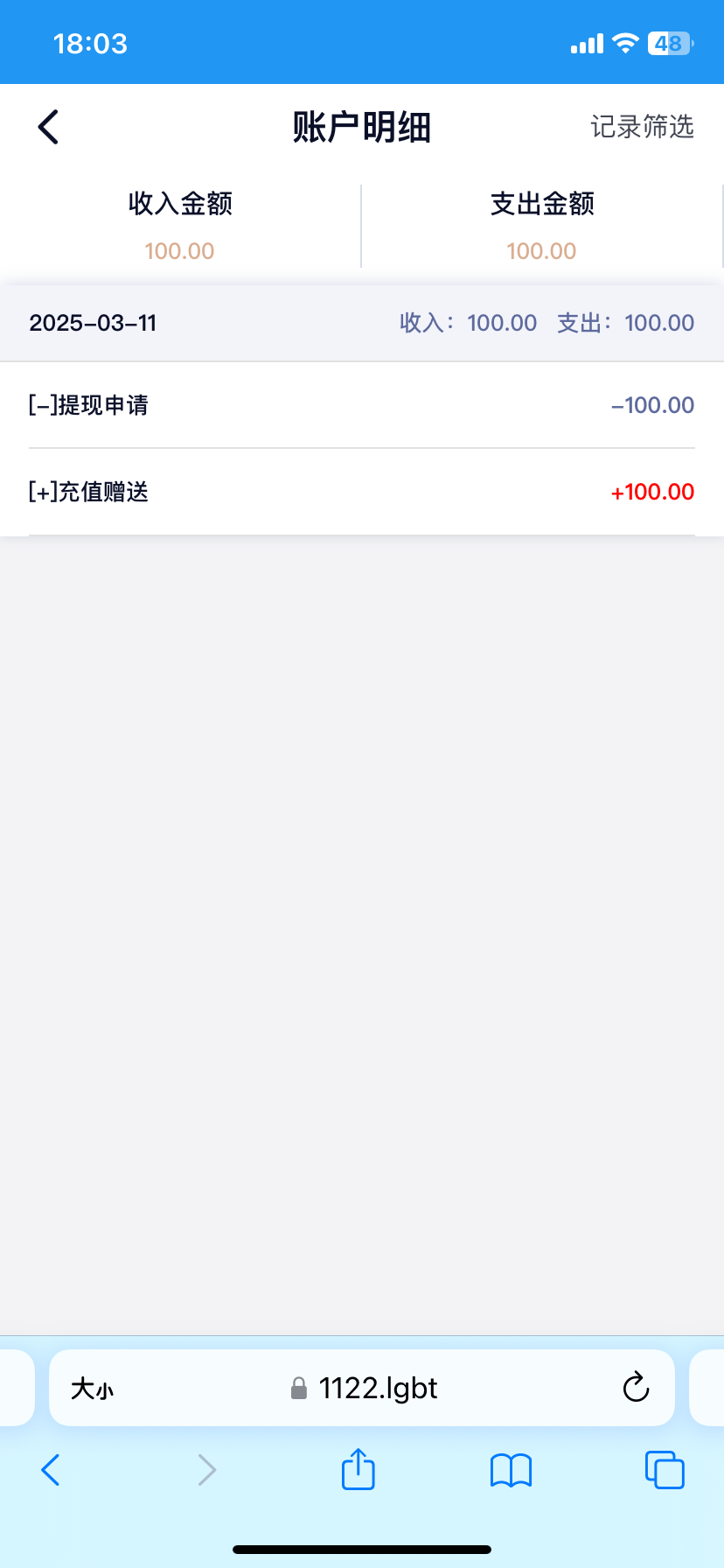Open the 提现申请 transaction record
Viewport: 724px width, 1568px height.
point(361,405)
